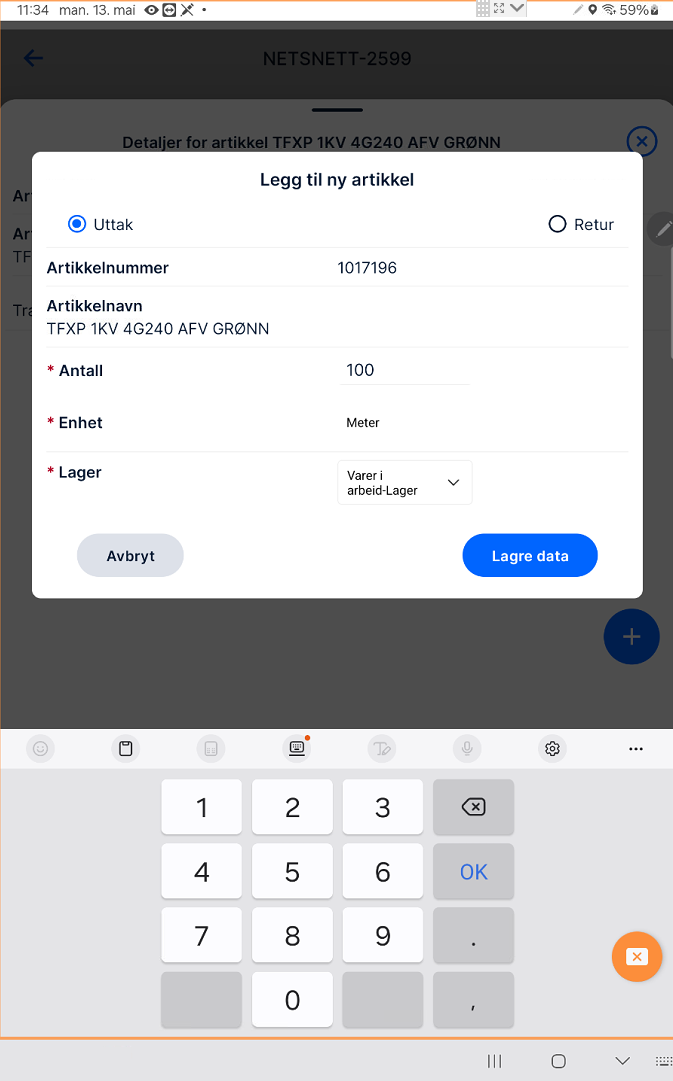
Task: Enter digit 0 on the keypad
Action: pyautogui.click(x=292, y=1000)
